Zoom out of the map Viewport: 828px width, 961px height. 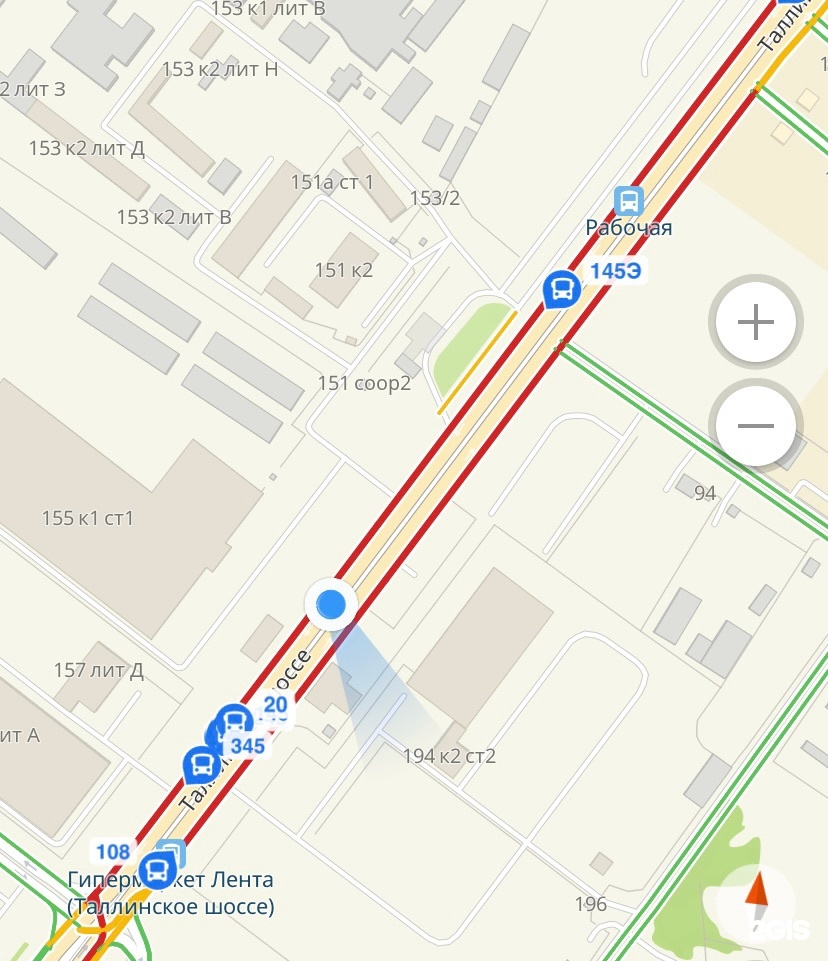click(756, 426)
